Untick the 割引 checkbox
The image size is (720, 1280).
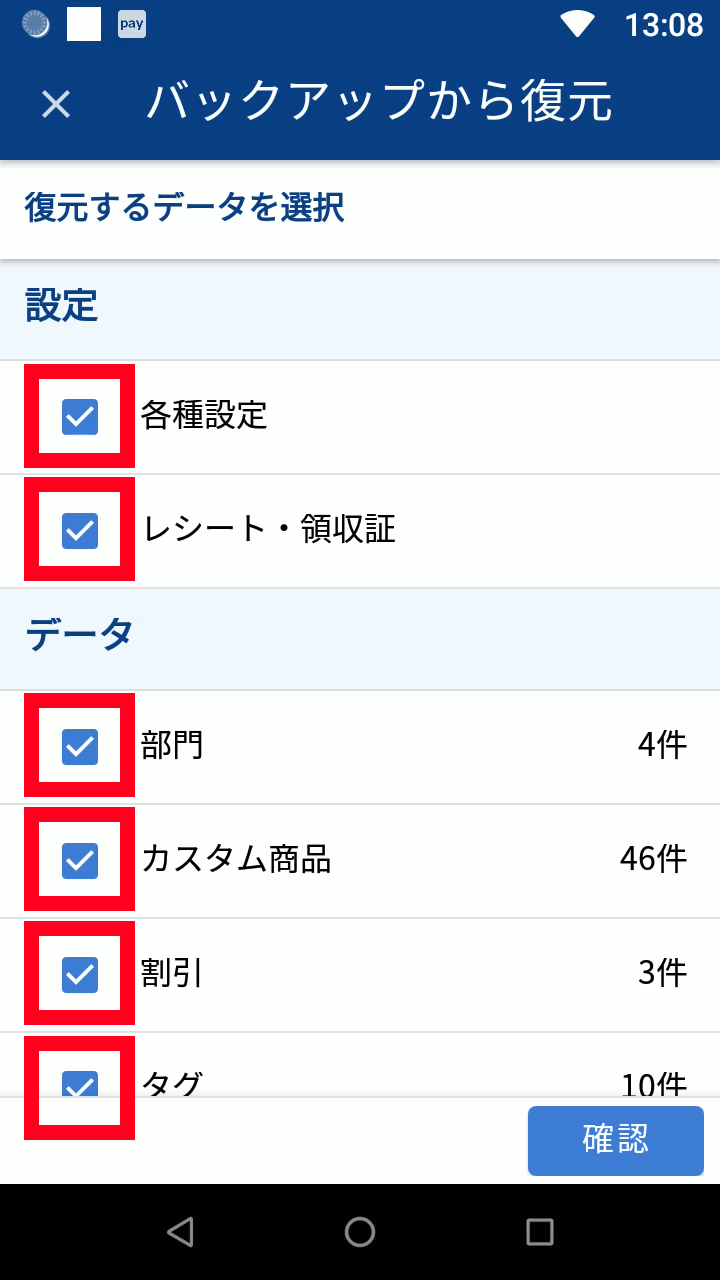(x=80, y=974)
